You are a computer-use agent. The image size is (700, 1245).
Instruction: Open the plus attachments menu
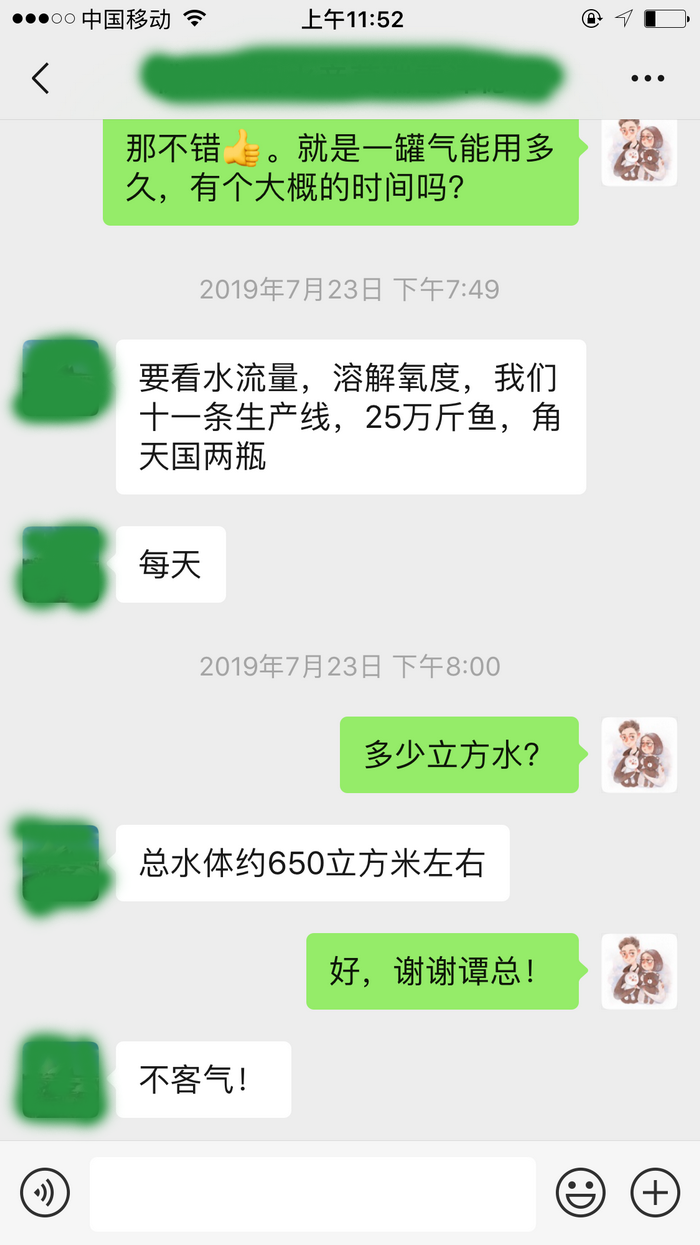[655, 1192]
